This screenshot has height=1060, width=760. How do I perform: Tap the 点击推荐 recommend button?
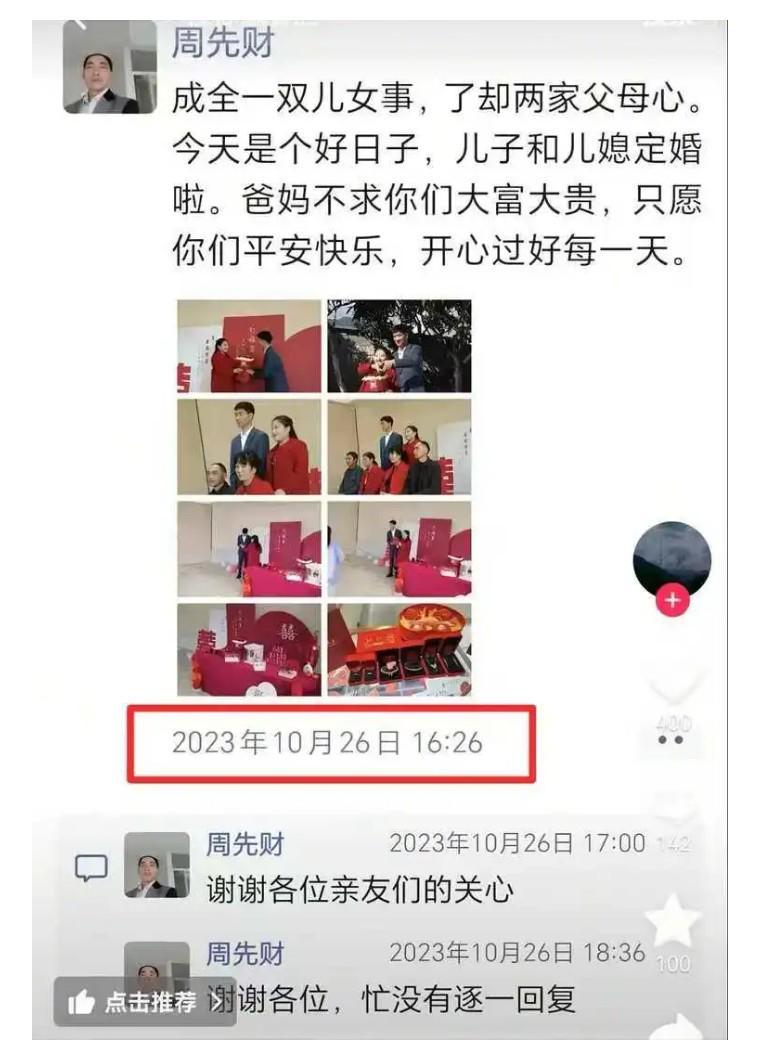pos(134,1003)
